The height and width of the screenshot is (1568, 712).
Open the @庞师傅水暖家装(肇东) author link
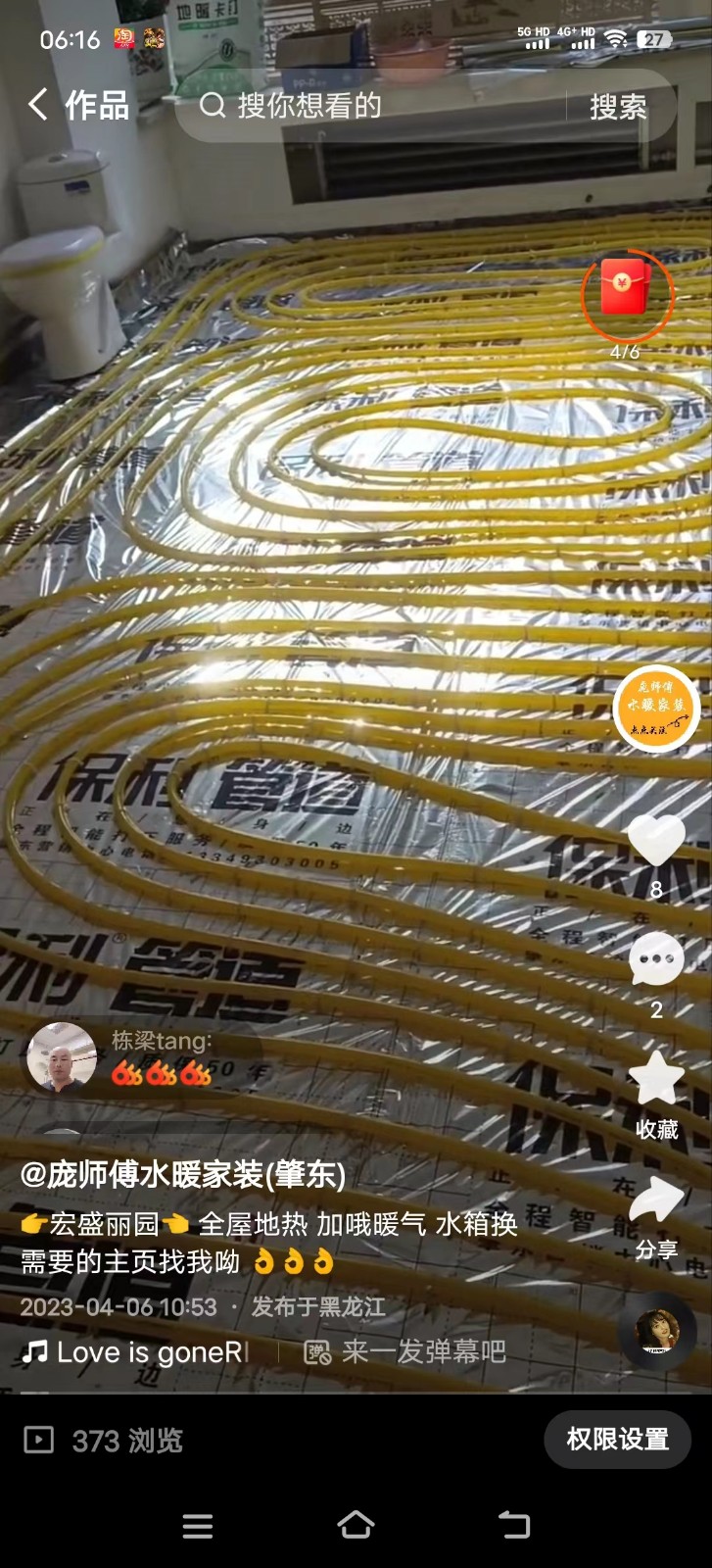(x=183, y=1174)
